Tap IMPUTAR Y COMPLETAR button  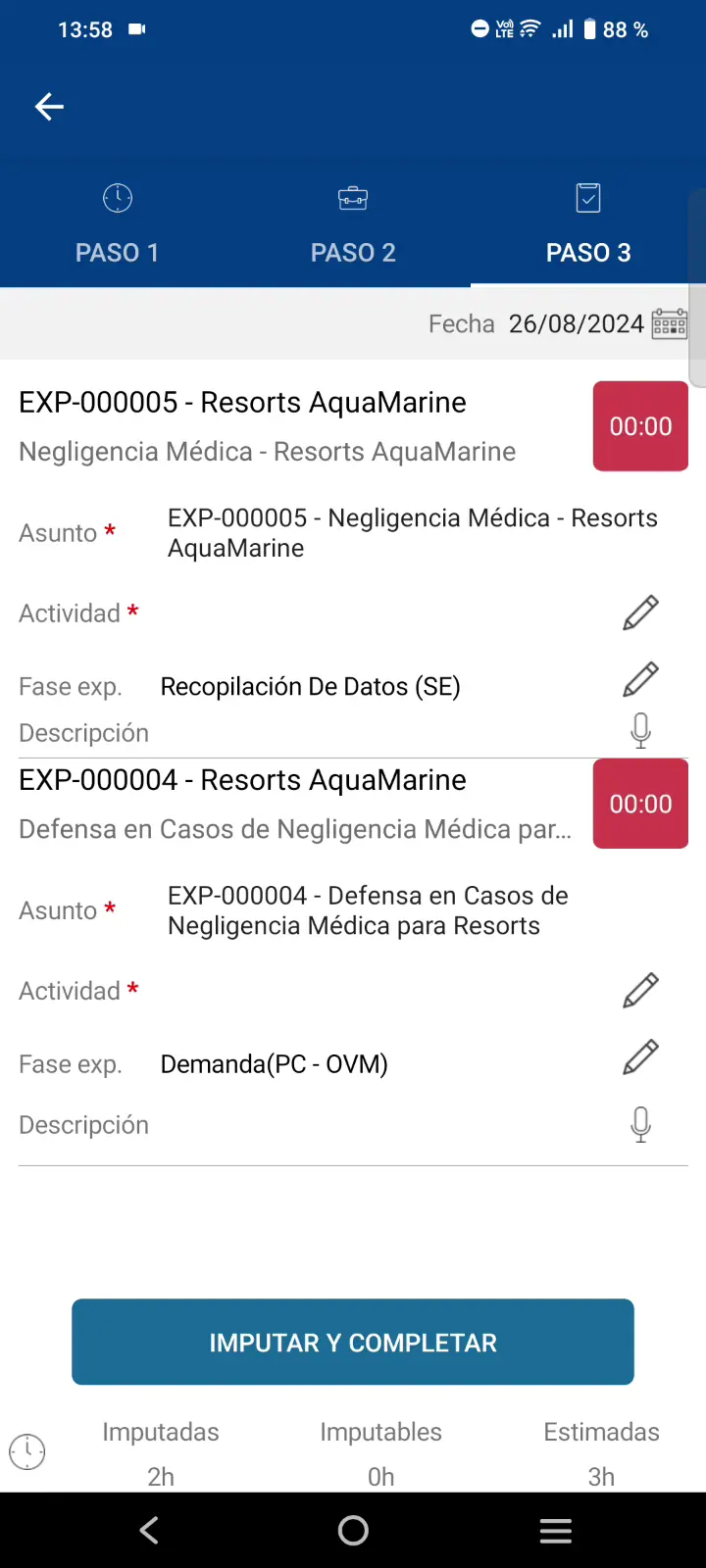353,1342
